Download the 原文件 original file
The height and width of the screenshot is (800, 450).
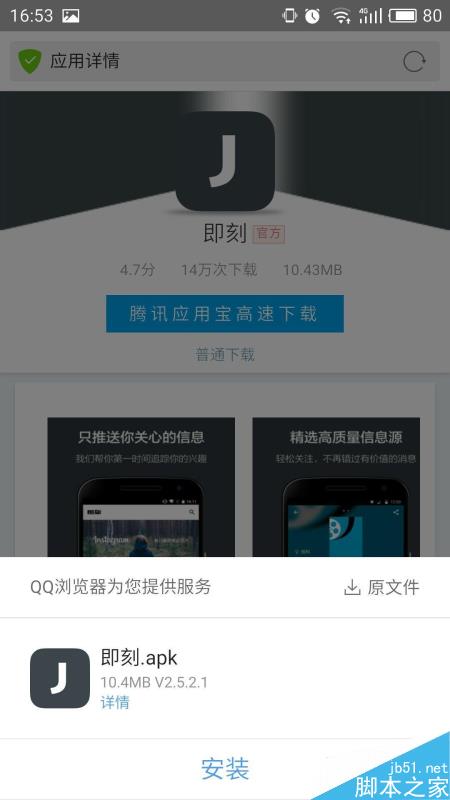[x=382, y=587]
